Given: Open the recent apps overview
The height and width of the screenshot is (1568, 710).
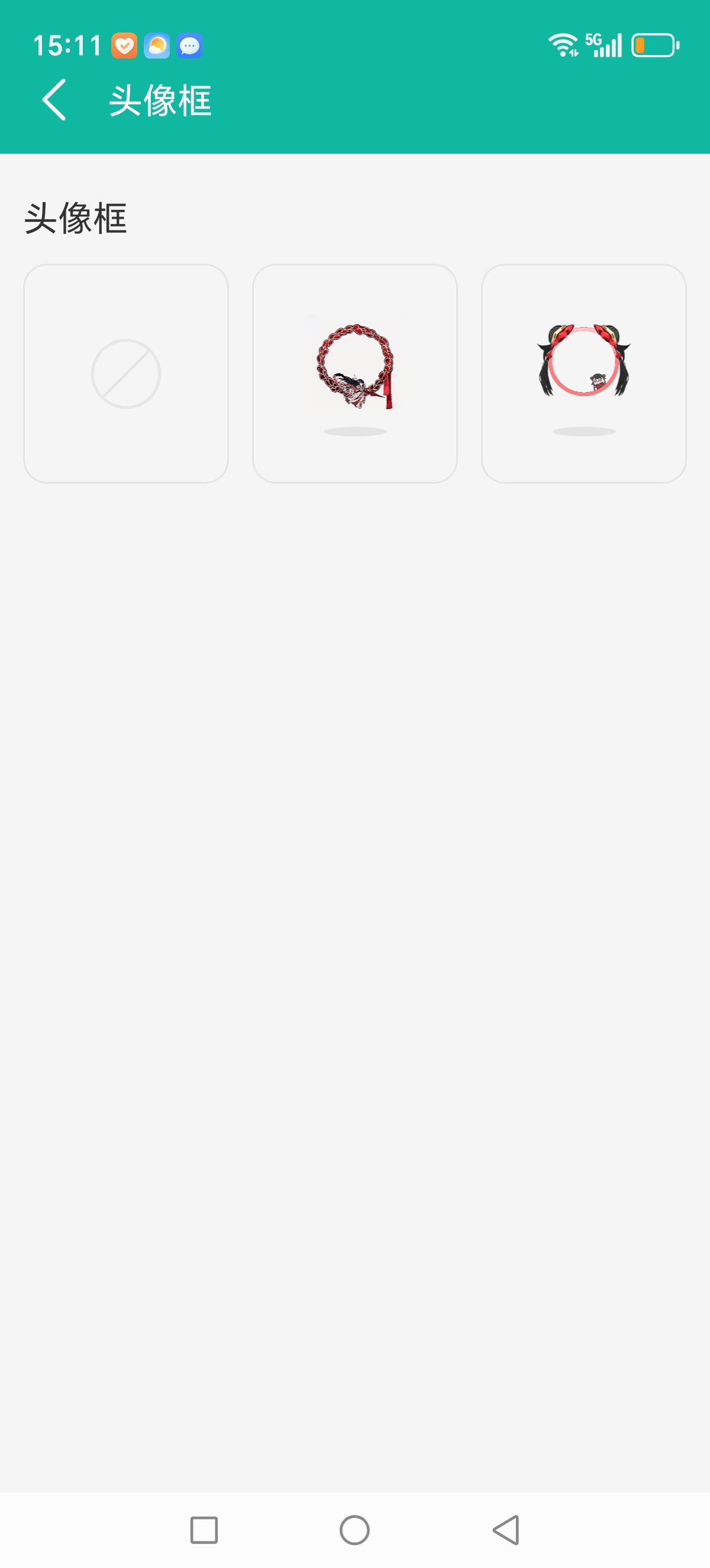Looking at the screenshot, I should [x=204, y=1530].
